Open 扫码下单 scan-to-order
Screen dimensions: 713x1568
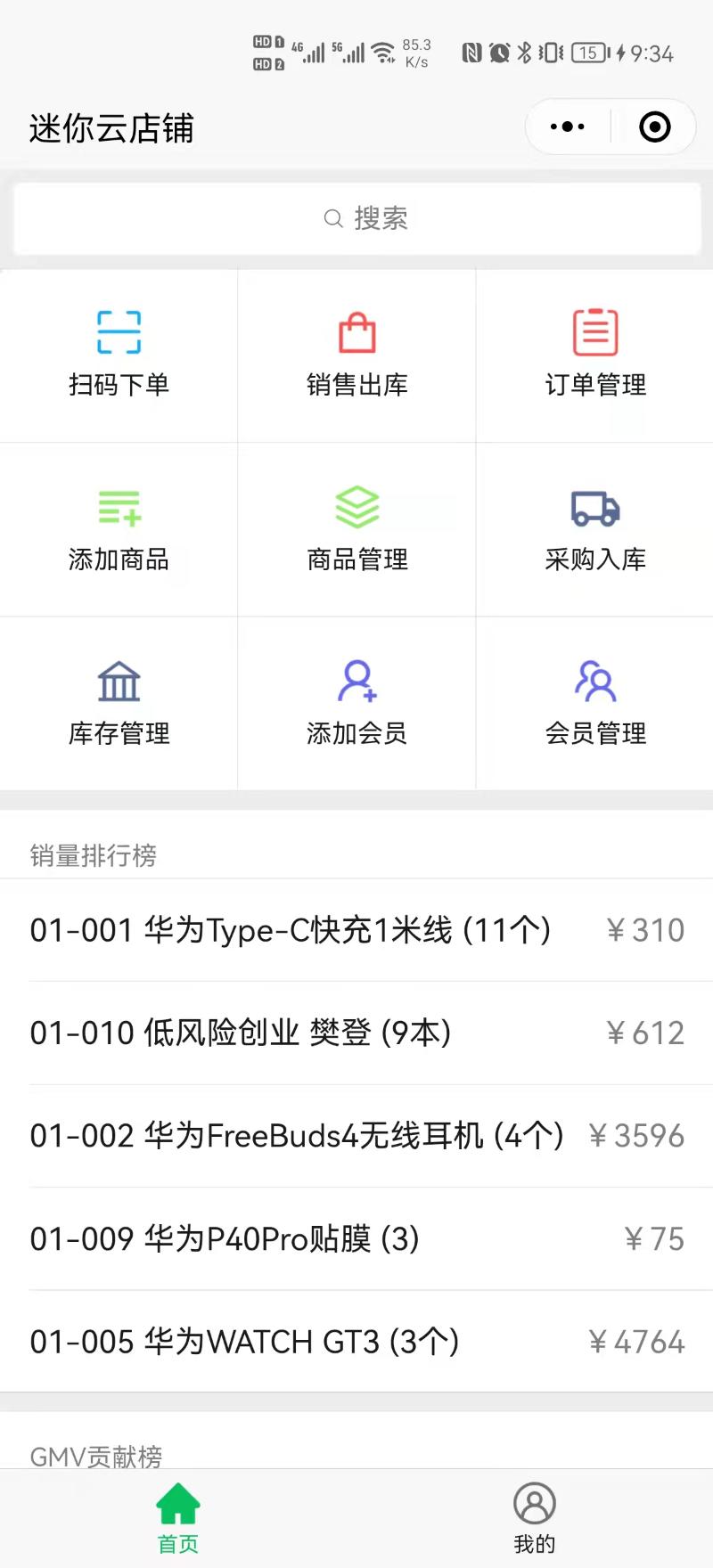pyautogui.click(x=119, y=355)
